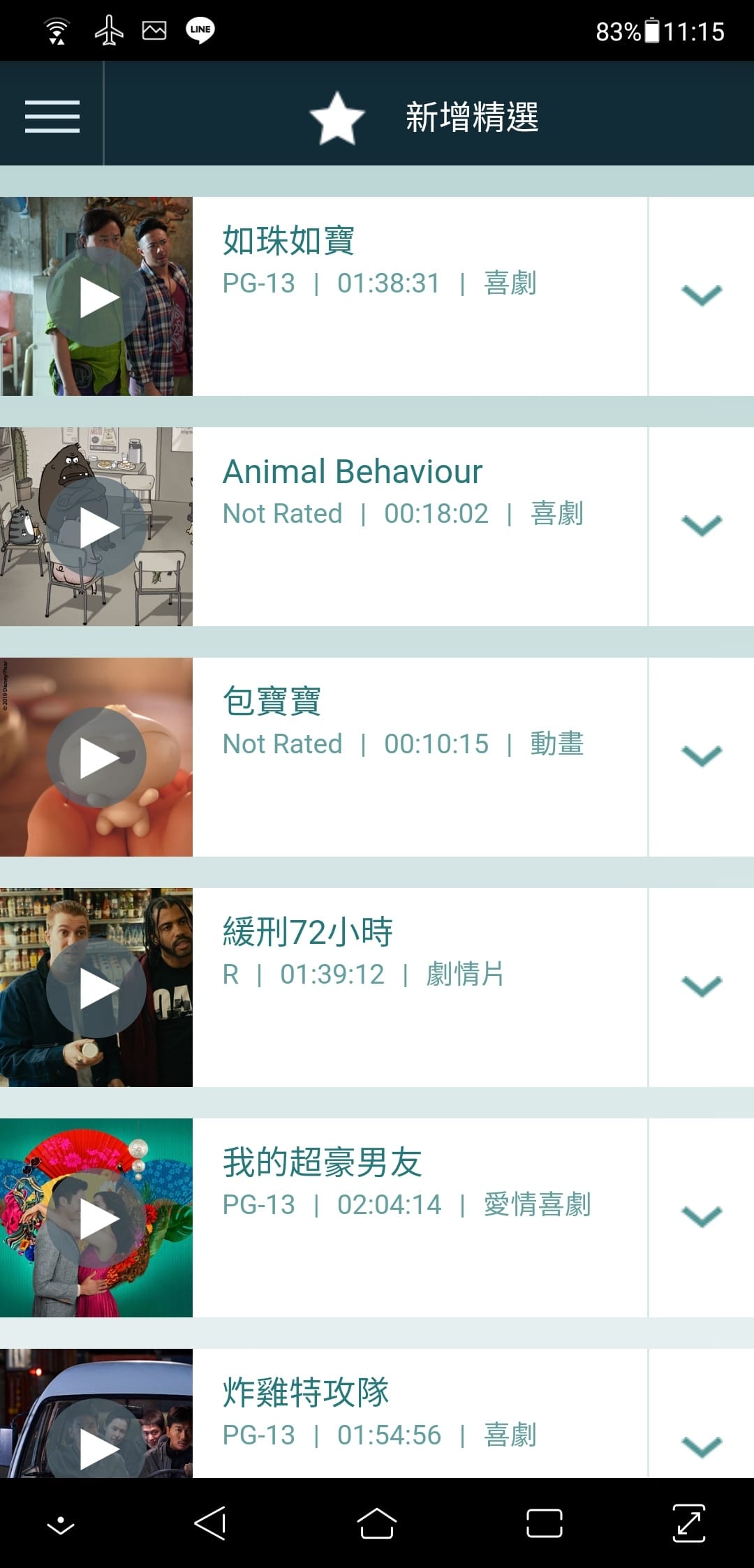Screen dimensions: 754x1568
Task: Open the hamburger drawer menu
Action: pyautogui.click(x=52, y=116)
